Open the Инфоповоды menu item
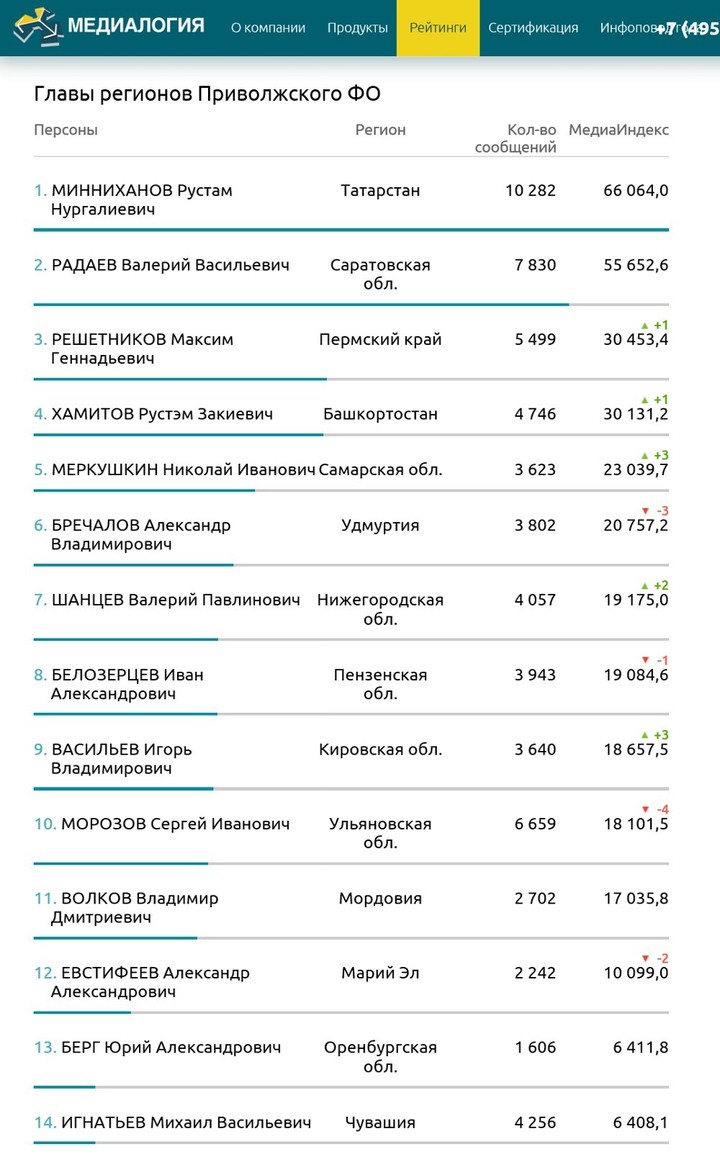Viewport: 720px width, 1175px height. [x=628, y=28]
